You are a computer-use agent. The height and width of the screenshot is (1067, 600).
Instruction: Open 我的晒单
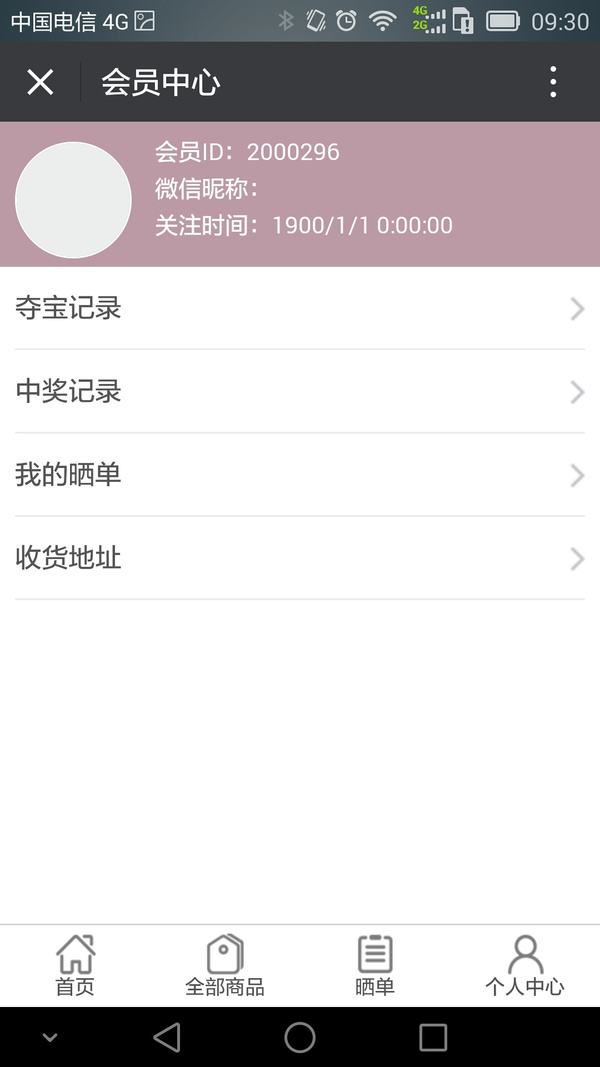pos(300,475)
